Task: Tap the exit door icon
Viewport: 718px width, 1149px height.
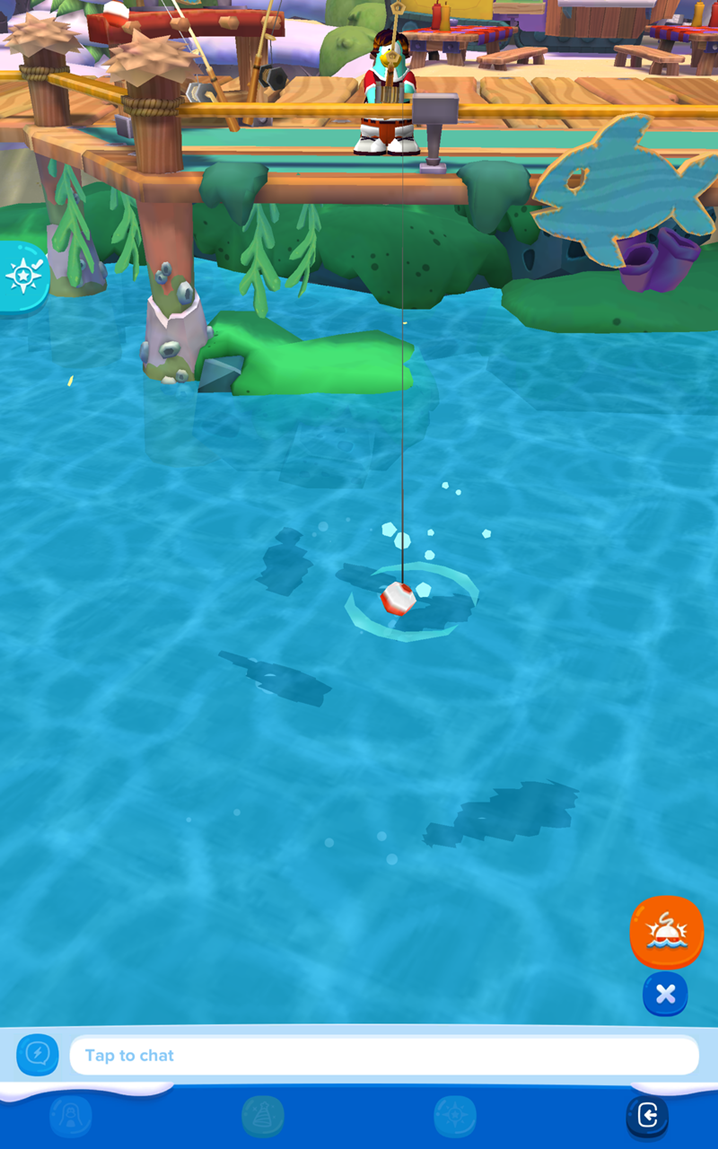Action: click(x=647, y=1115)
